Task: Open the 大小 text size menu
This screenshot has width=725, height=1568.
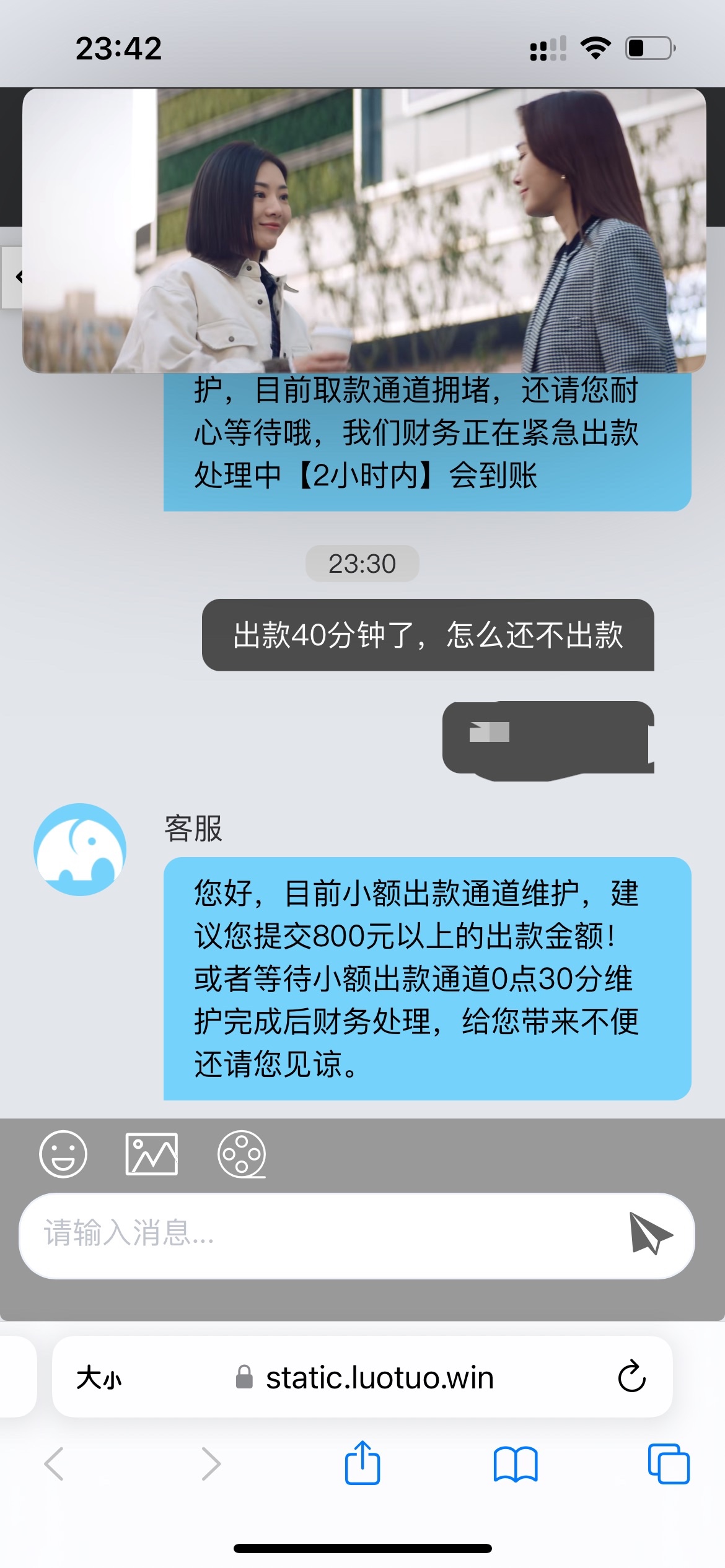Action: click(x=99, y=1378)
